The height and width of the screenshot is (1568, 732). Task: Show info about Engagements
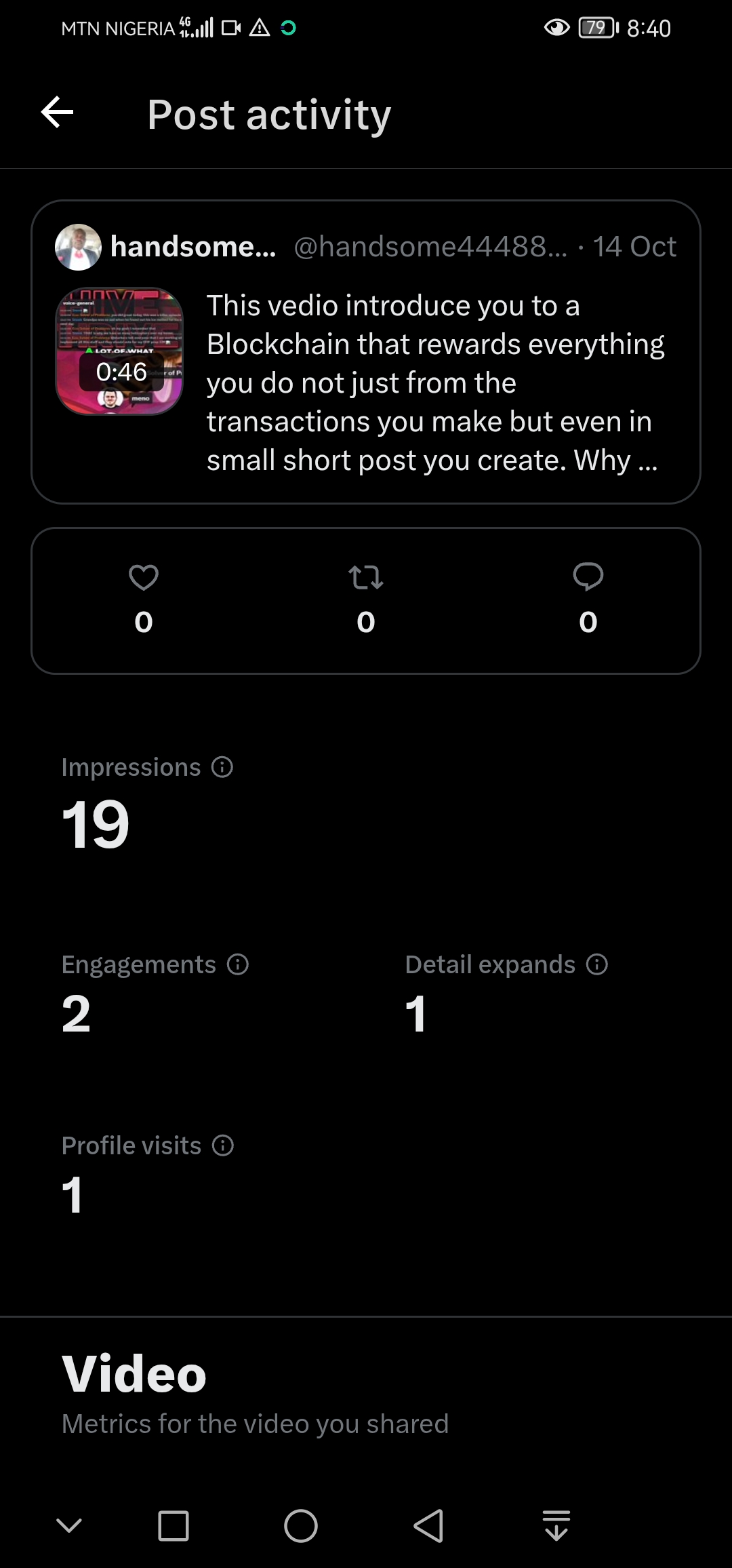[238, 964]
